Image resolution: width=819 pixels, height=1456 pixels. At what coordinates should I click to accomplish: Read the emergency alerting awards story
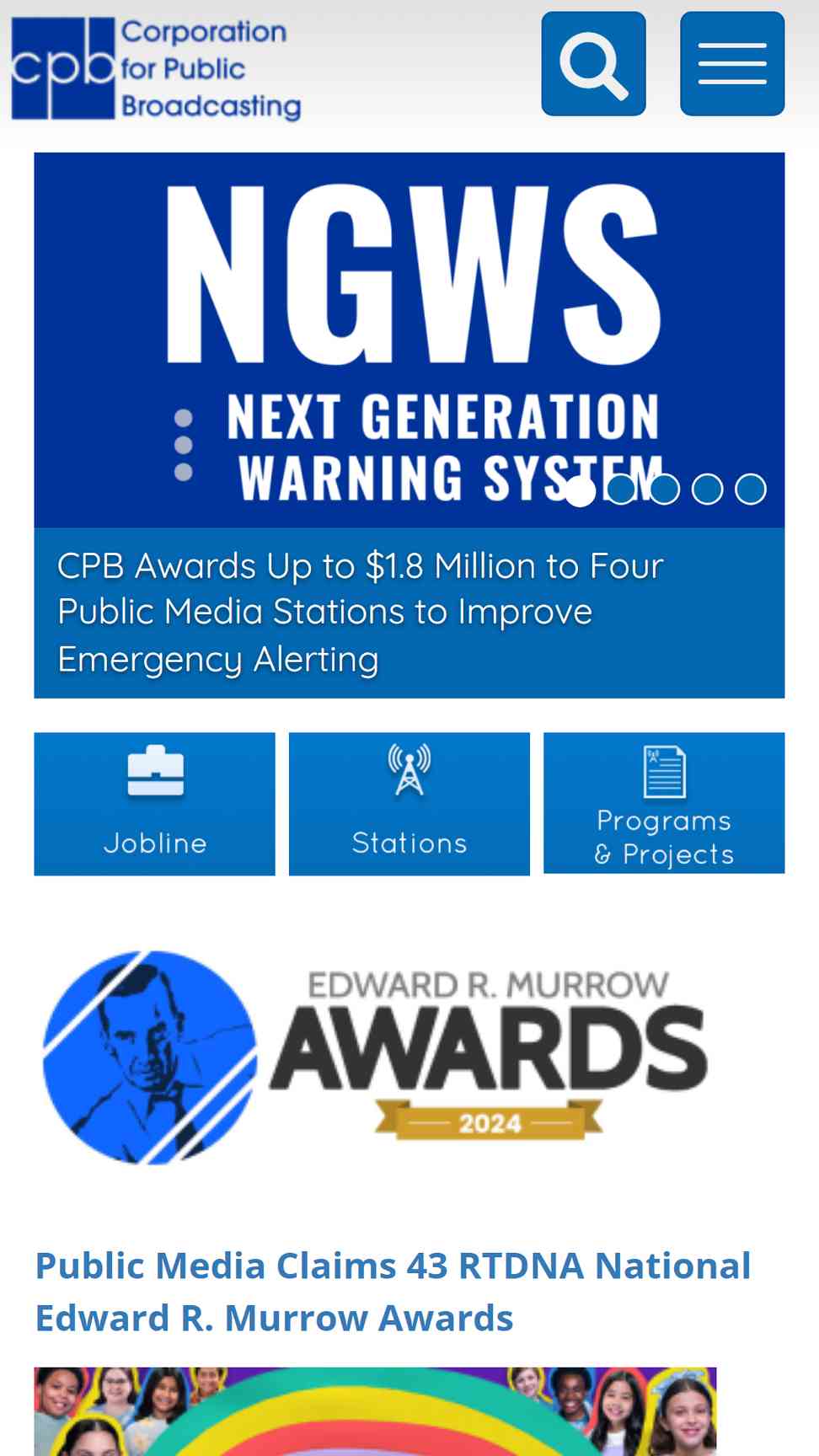(x=361, y=612)
